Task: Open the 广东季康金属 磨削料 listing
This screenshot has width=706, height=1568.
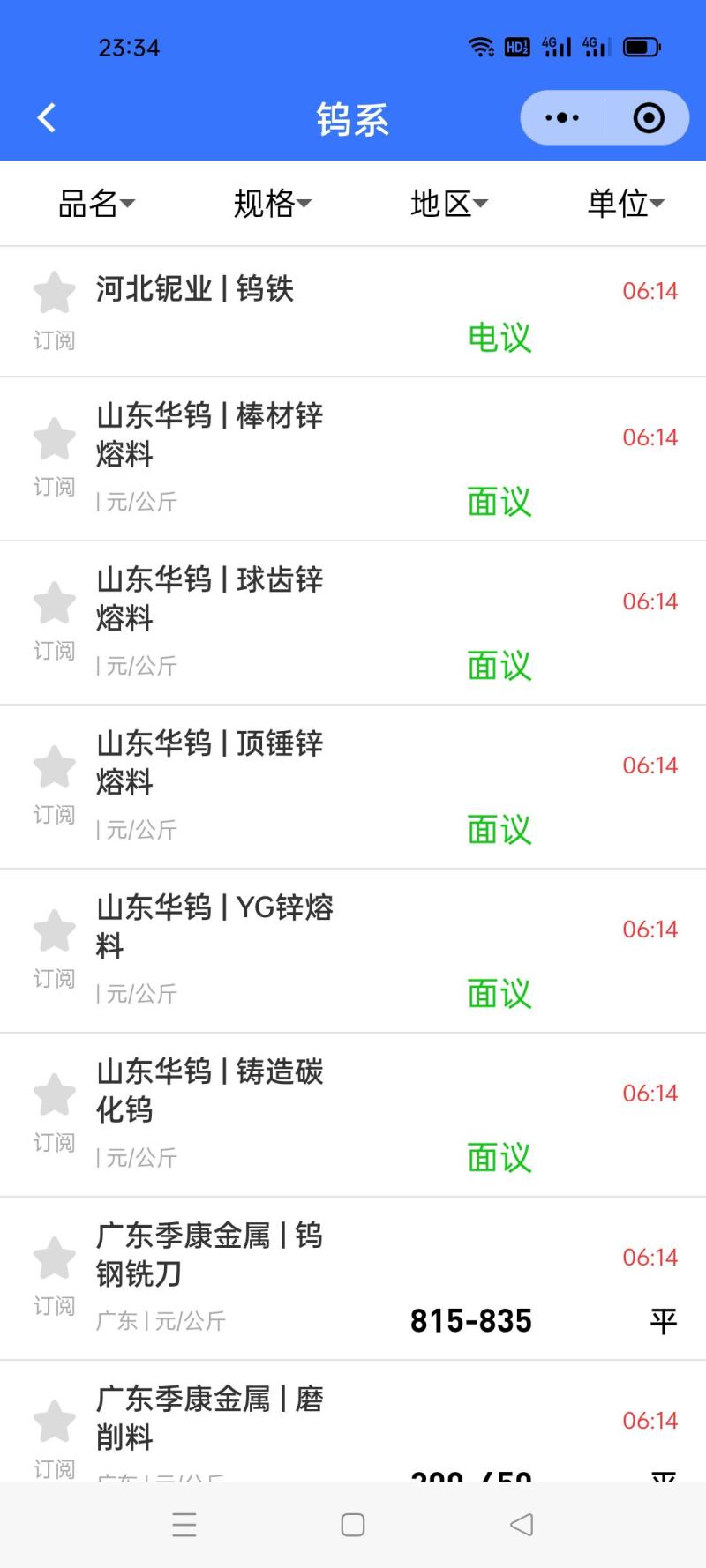Action: pos(353,1420)
